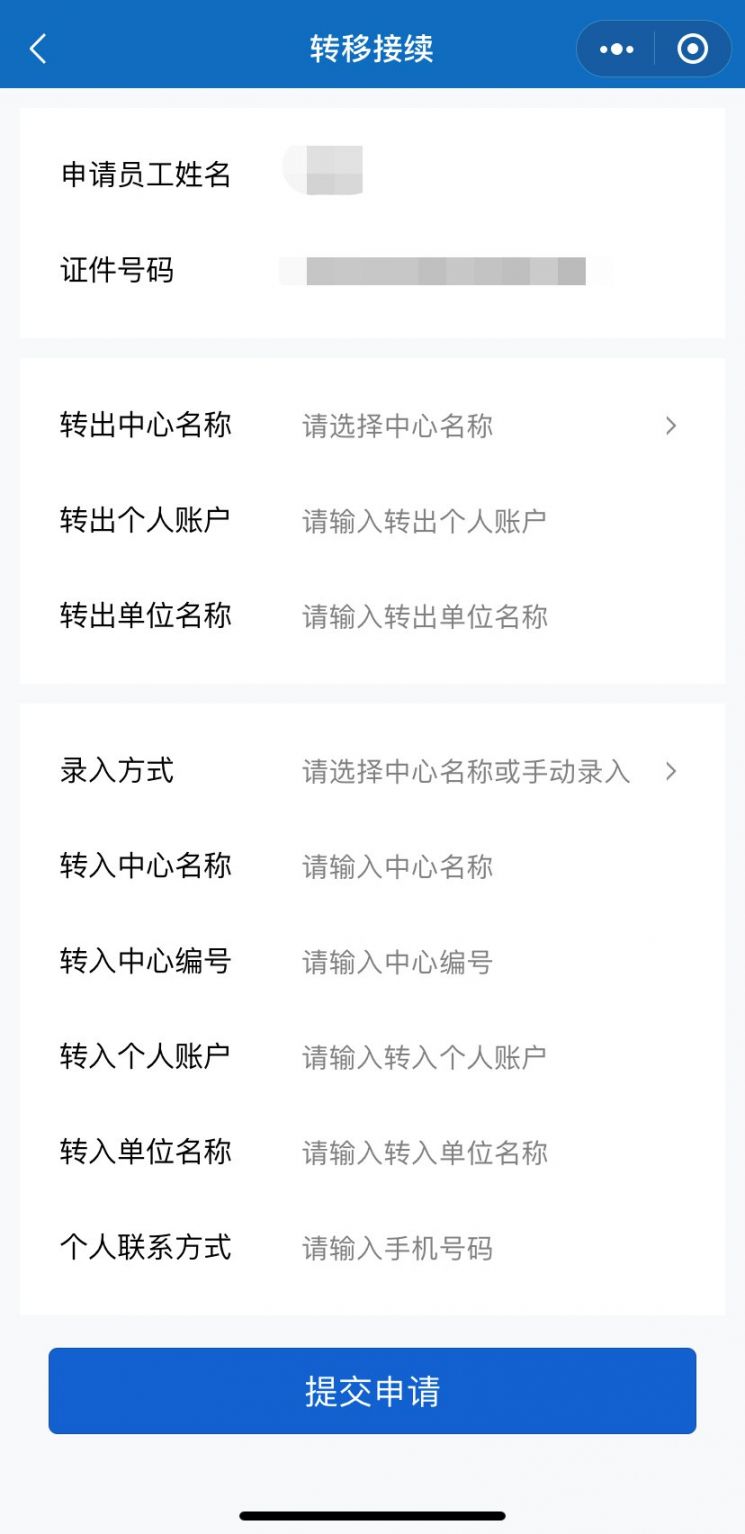This screenshot has height=1534, width=745.
Task: Submit the application with 提交申请
Action: pos(372,1391)
